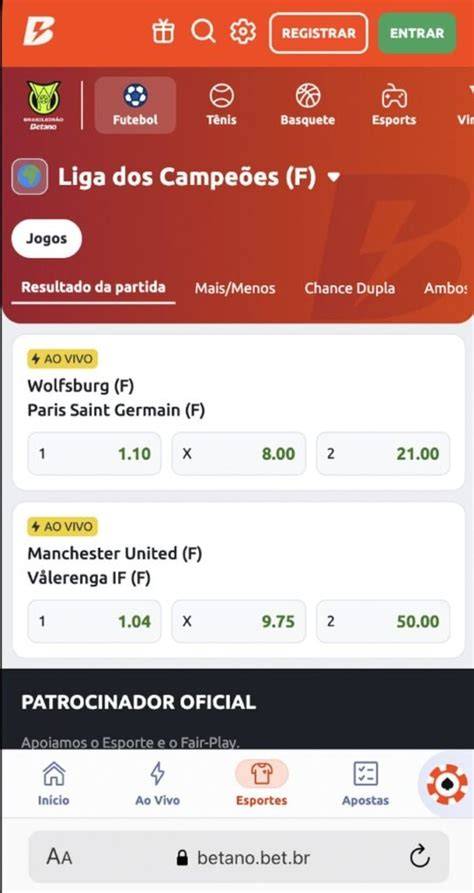Select the Tênis sport
The width and height of the screenshot is (474, 893).
[221, 105]
